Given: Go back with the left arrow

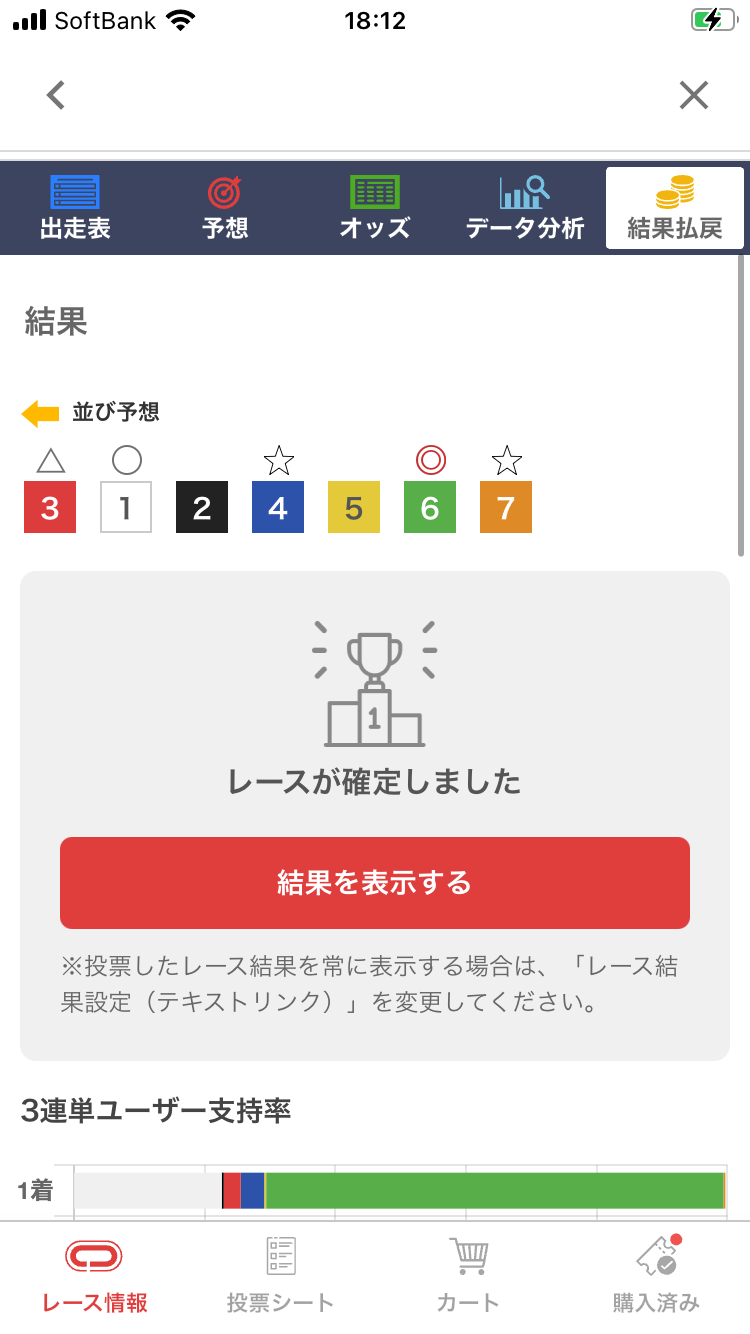Looking at the screenshot, I should tap(56, 96).
